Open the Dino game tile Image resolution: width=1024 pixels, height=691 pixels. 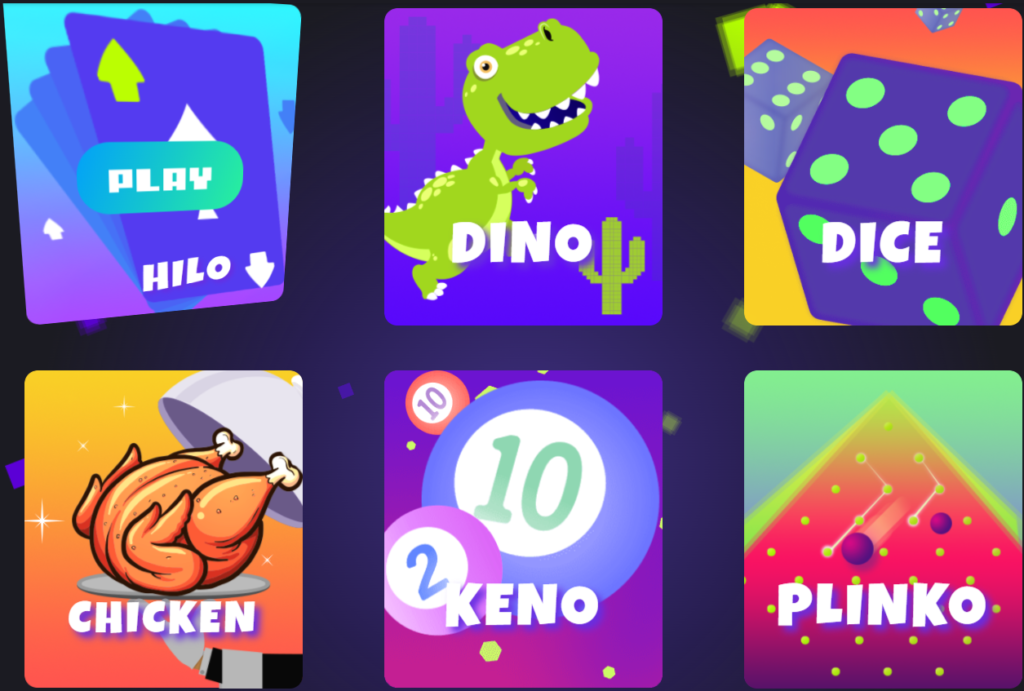[523, 167]
